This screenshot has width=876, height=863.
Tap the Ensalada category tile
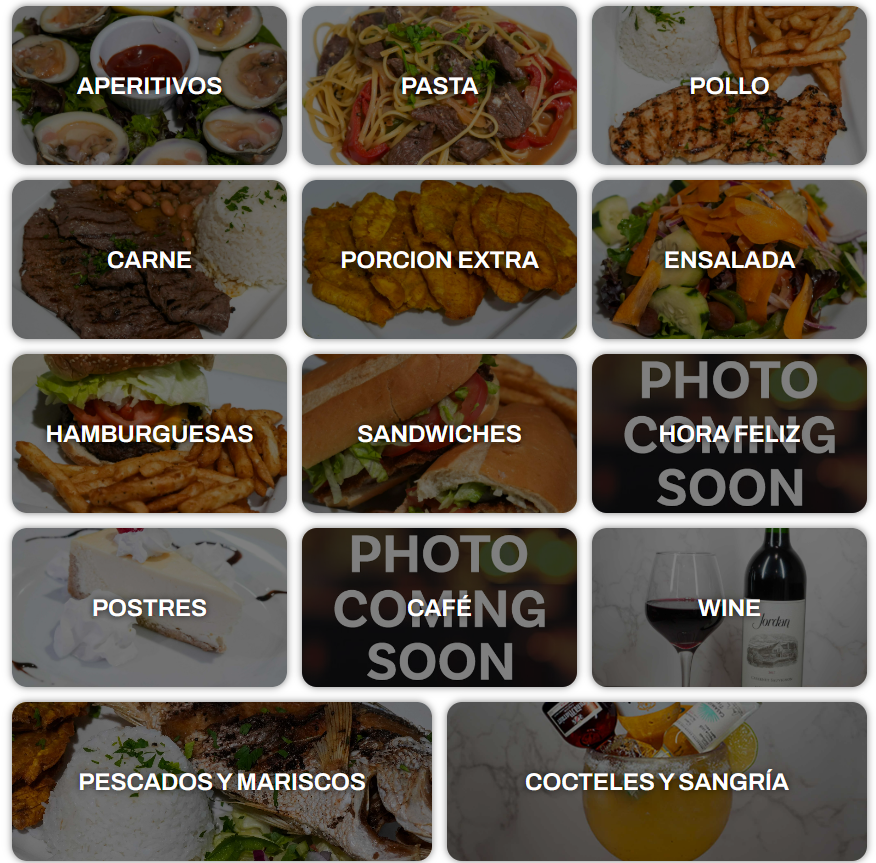click(729, 260)
